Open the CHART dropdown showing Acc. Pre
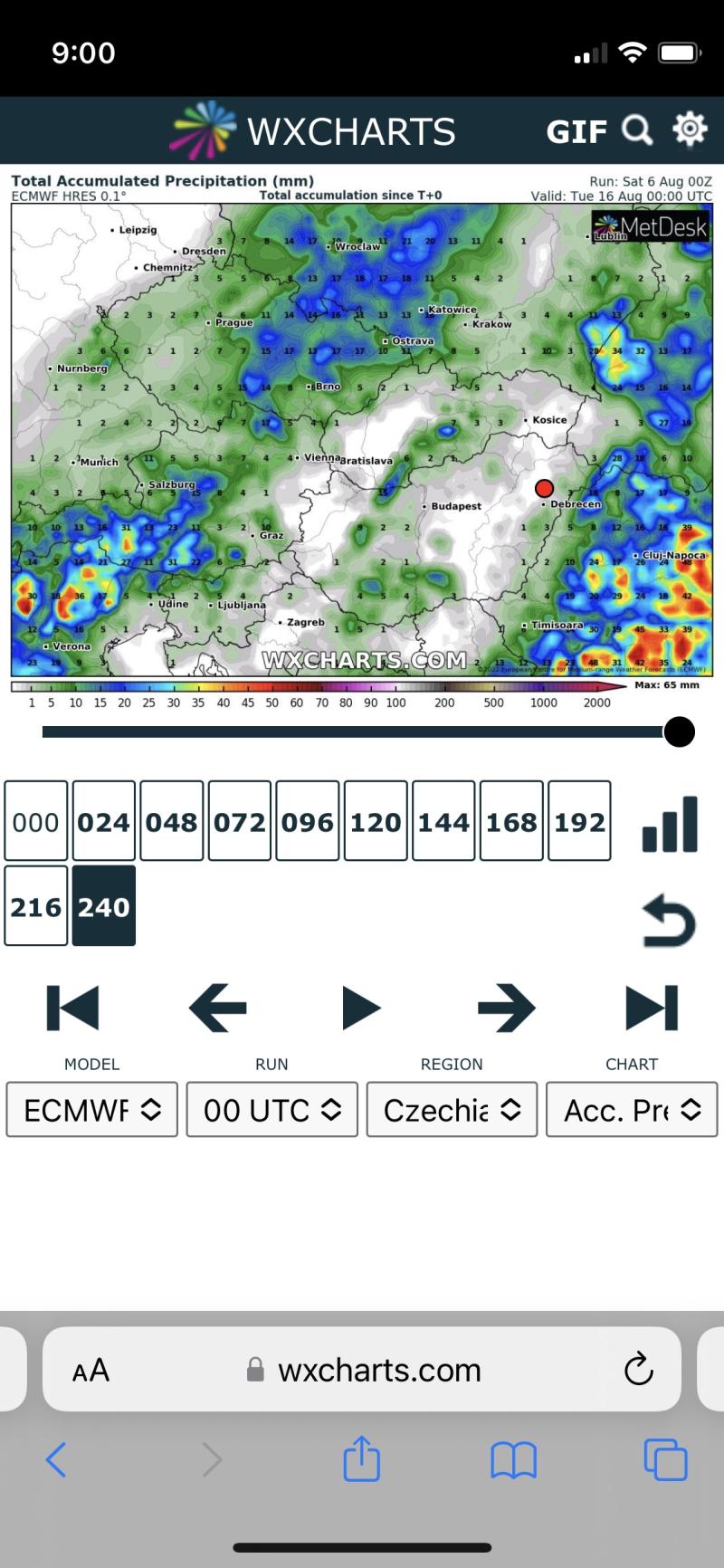 633,1109
